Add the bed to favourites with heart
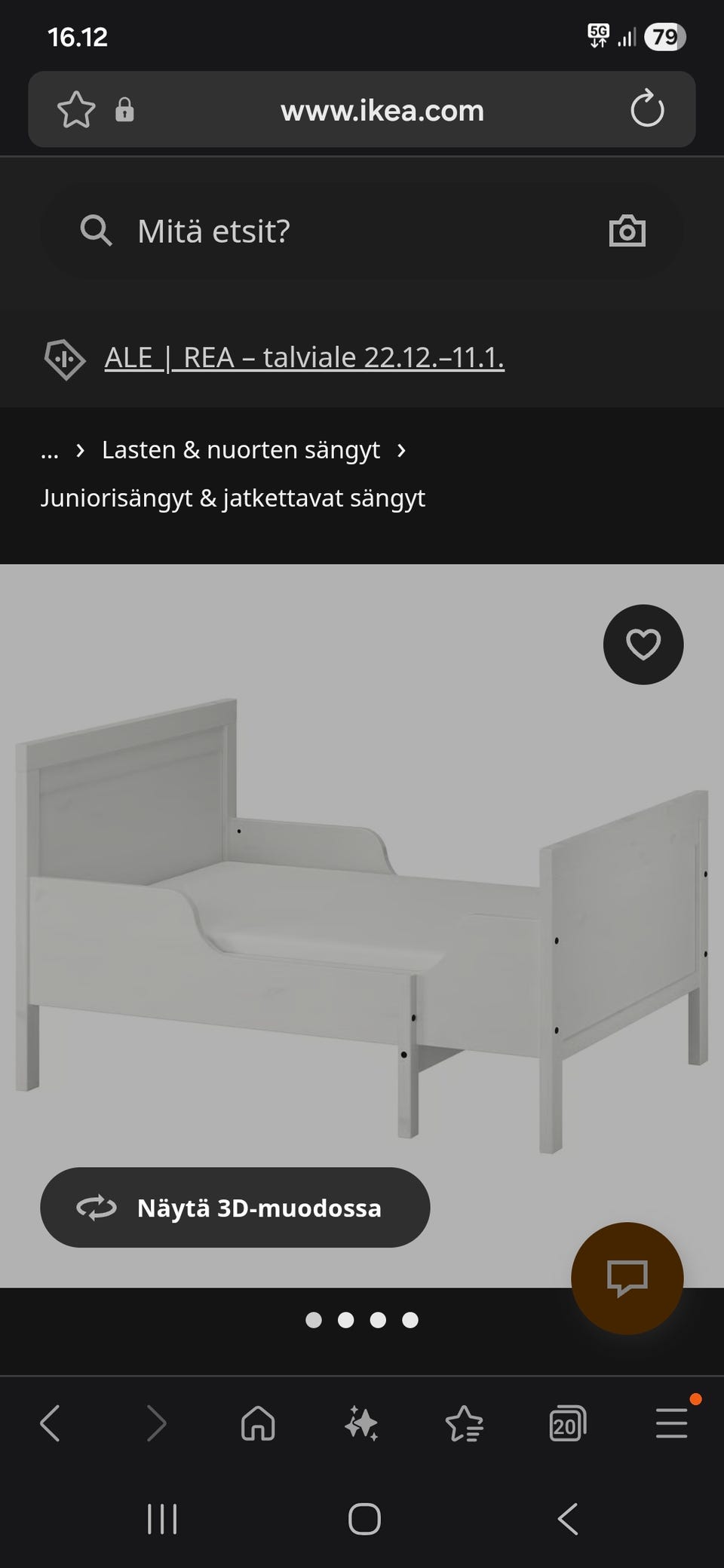724x1568 pixels. click(643, 645)
